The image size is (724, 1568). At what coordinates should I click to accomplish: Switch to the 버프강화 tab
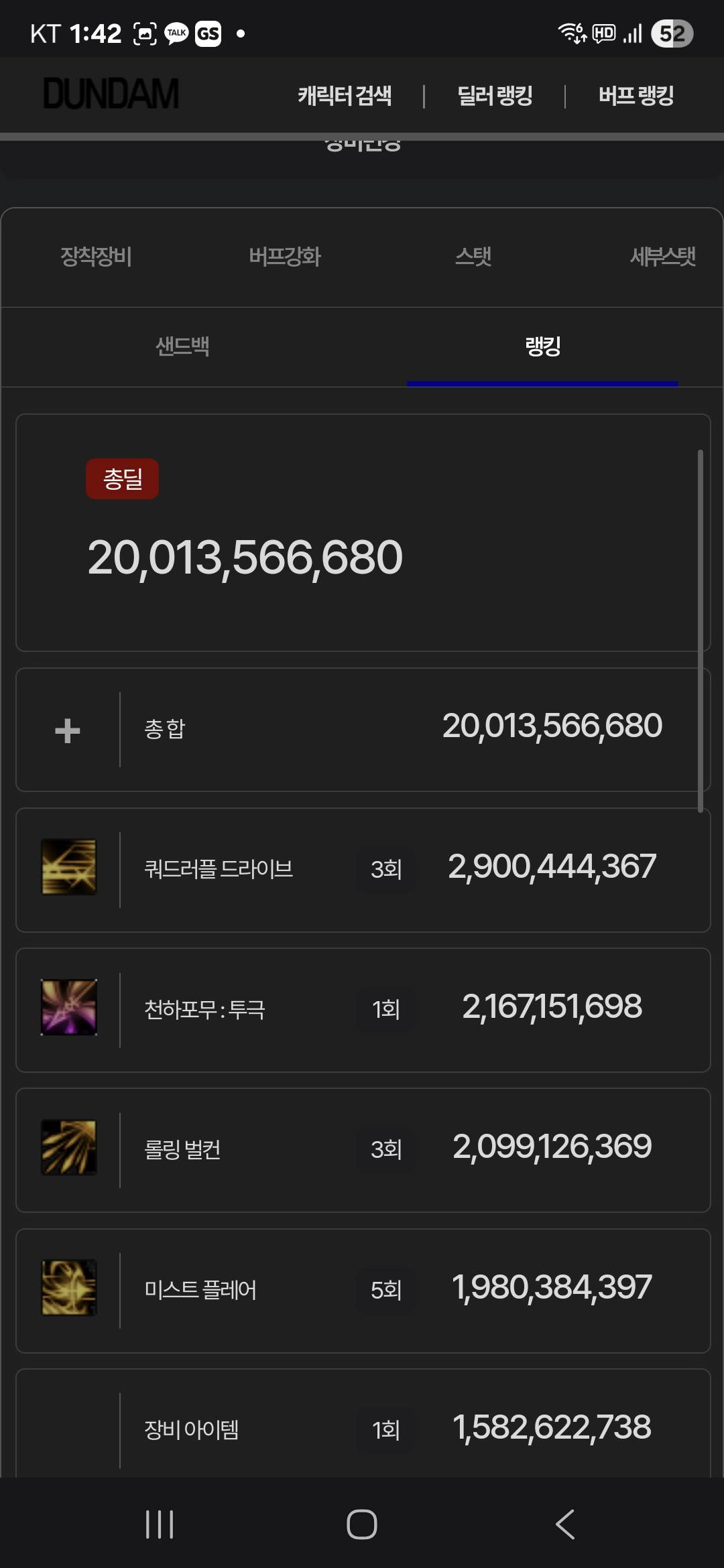pyautogui.click(x=285, y=257)
